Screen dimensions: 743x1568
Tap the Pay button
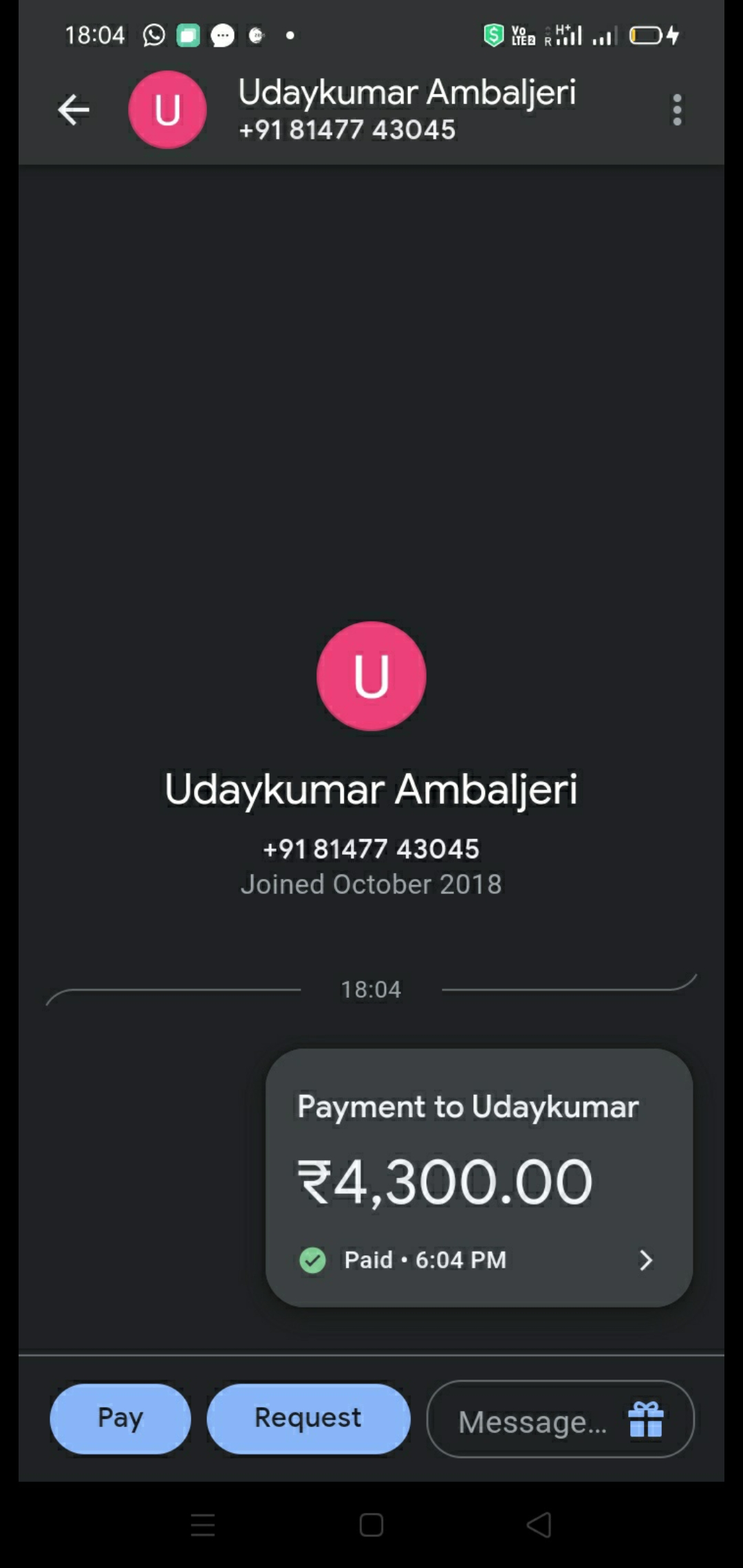coord(120,1418)
